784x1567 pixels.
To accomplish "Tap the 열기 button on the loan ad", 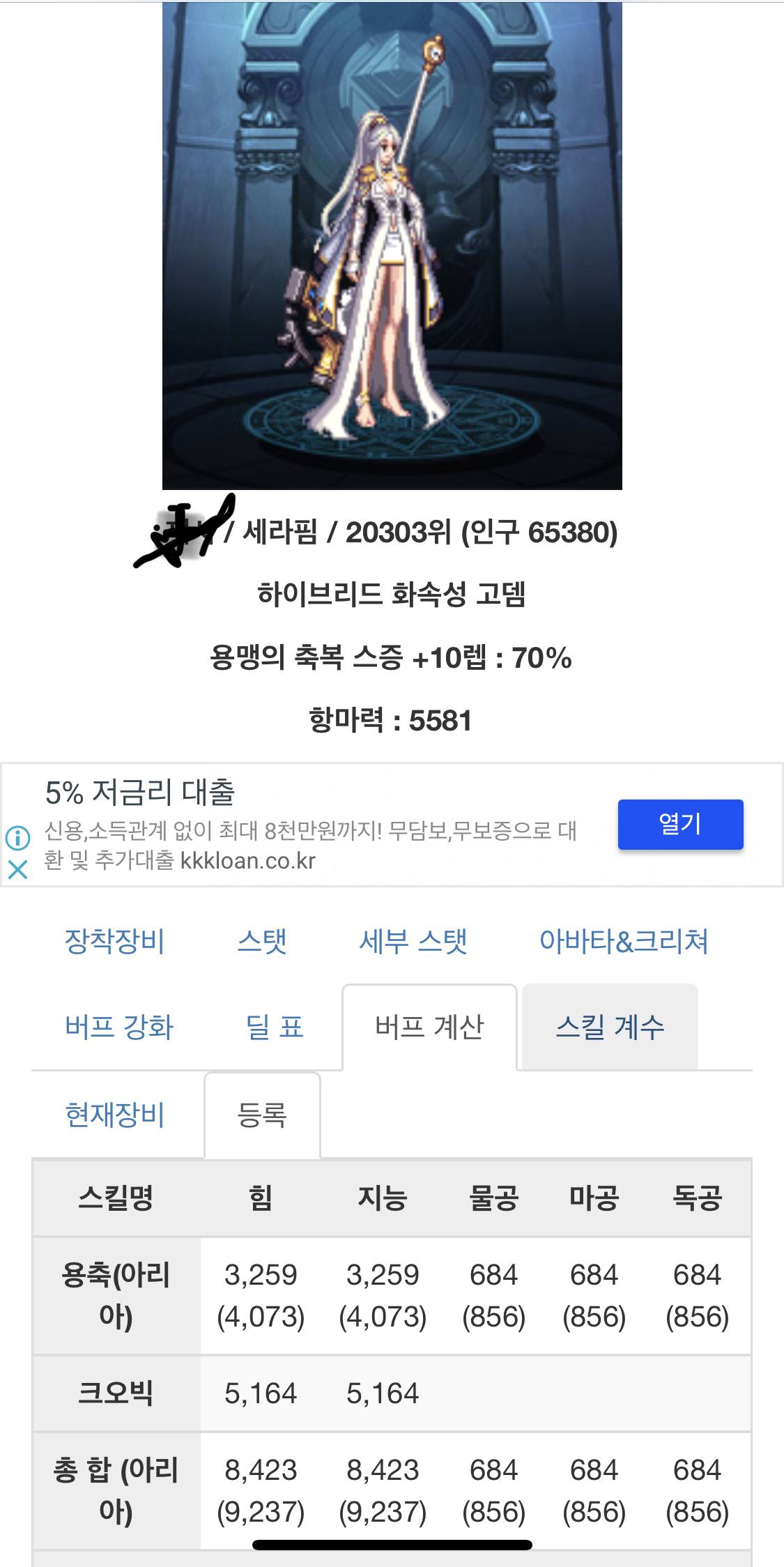I will pos(680,824).
